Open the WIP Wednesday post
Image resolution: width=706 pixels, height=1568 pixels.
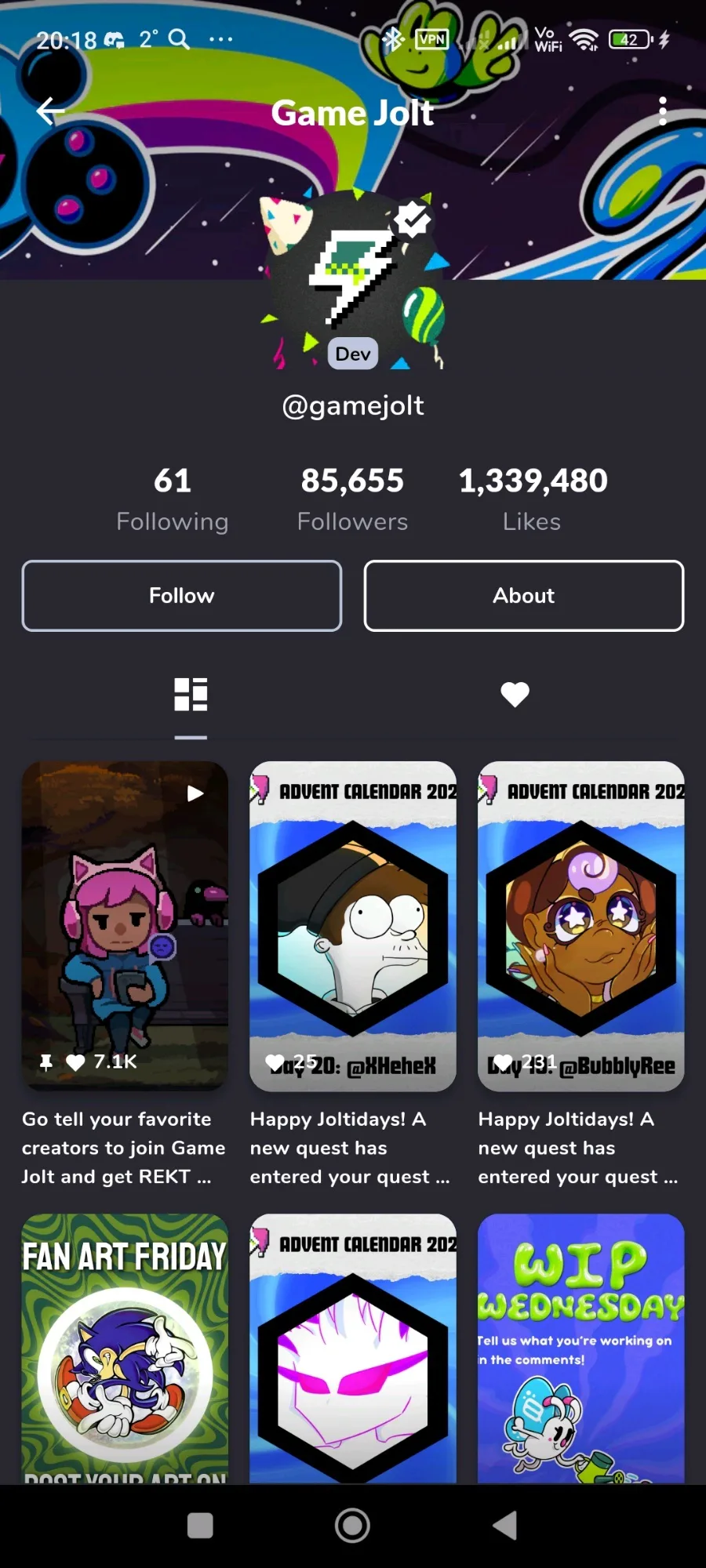coord(581,1348)
